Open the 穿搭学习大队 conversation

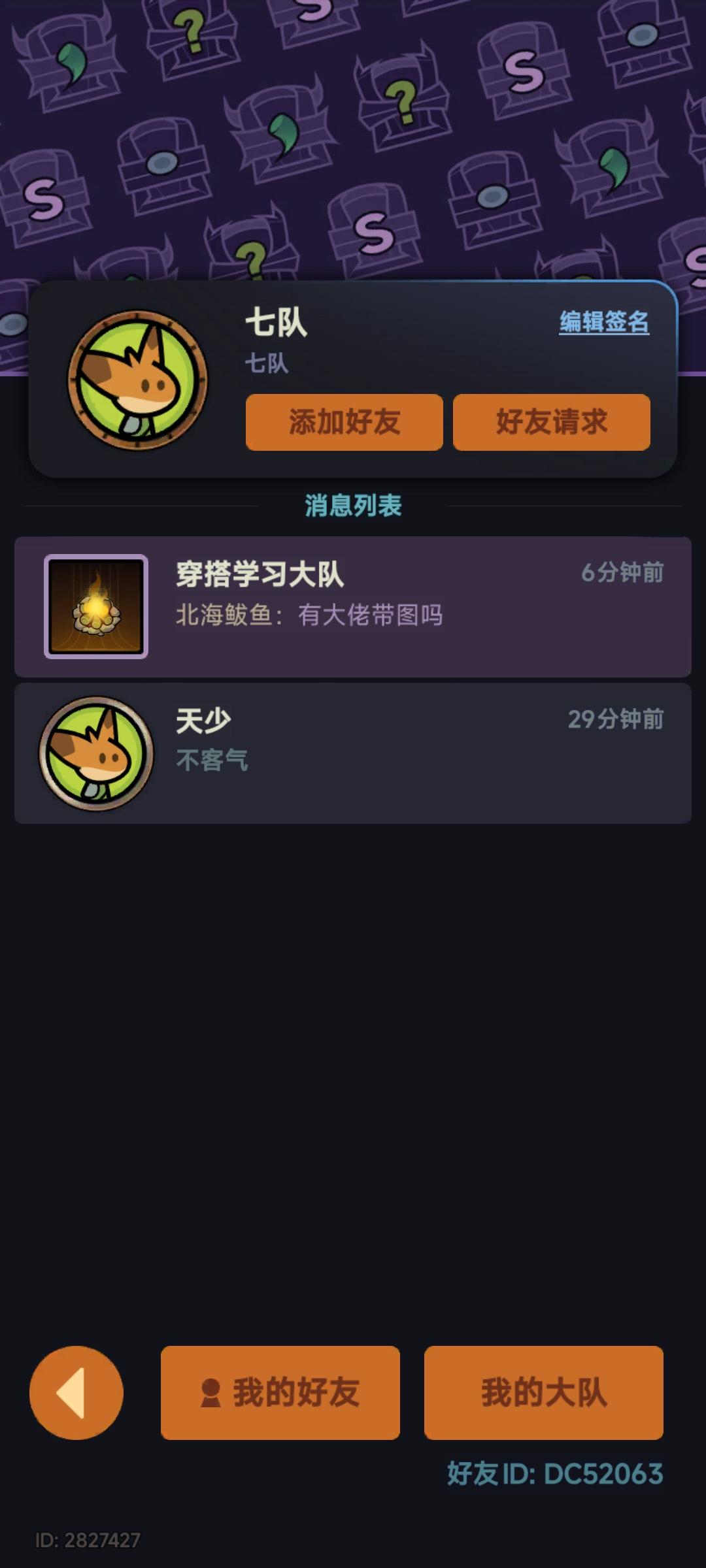point(353,606)
